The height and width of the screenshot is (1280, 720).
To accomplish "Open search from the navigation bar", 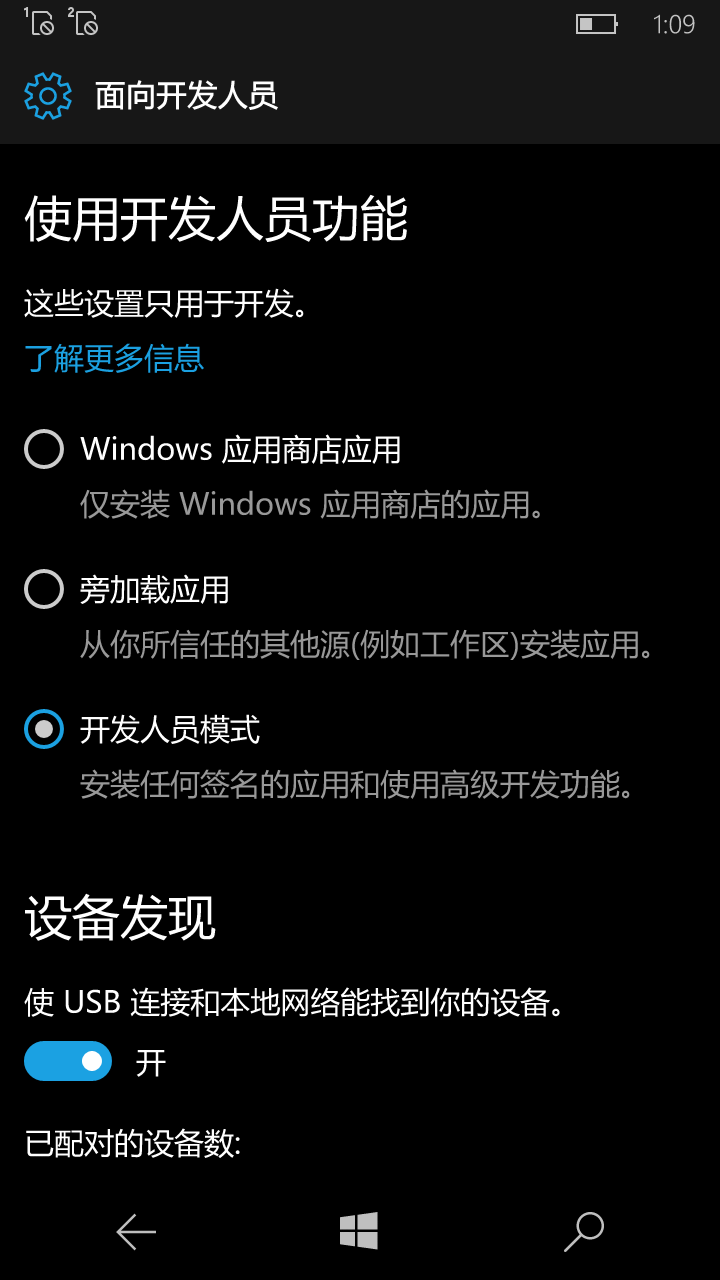I will 584,1231.
